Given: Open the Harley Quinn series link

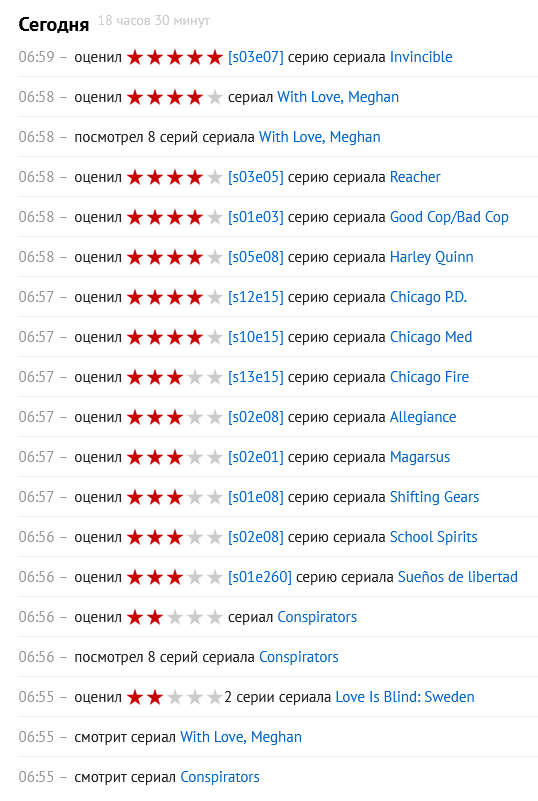Looking at the screenshot, I should pyautogui.click(x=432, y=257).
